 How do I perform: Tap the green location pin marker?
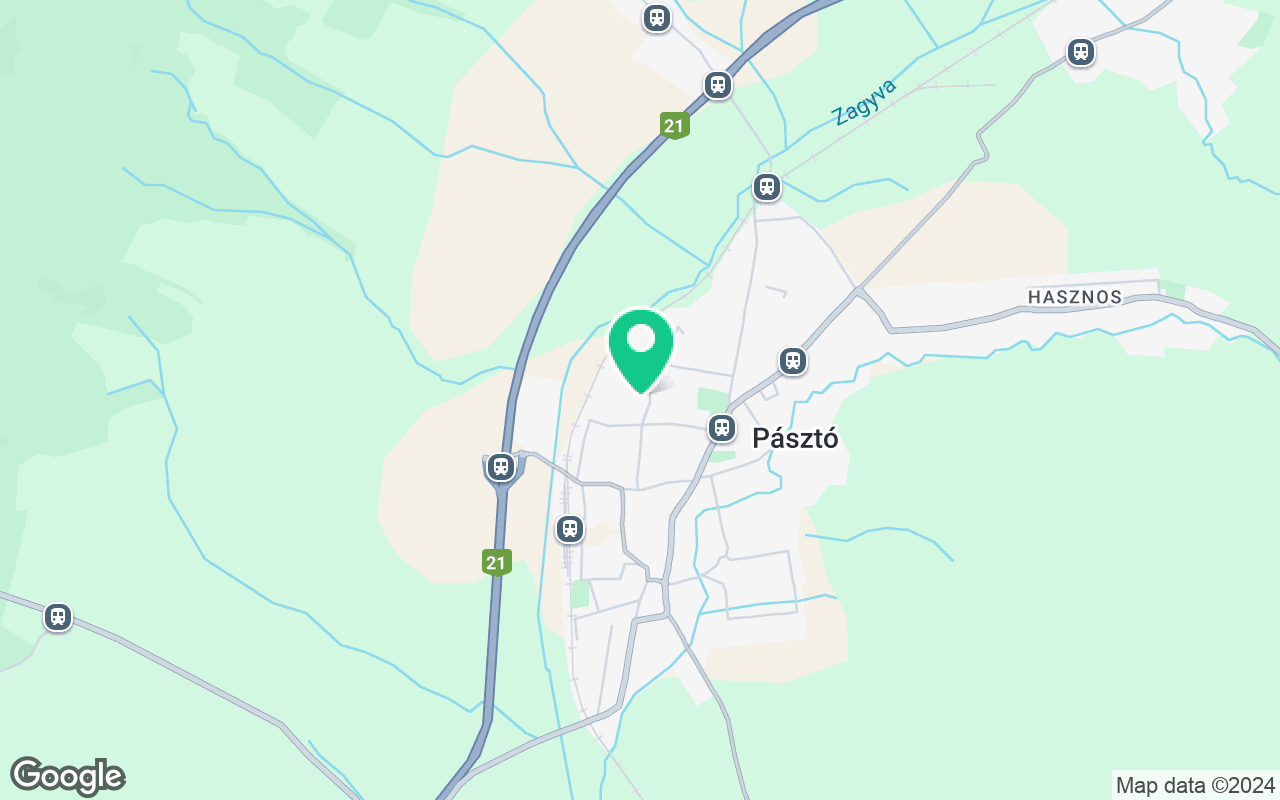pyautogui.click(x=640, y=346)
